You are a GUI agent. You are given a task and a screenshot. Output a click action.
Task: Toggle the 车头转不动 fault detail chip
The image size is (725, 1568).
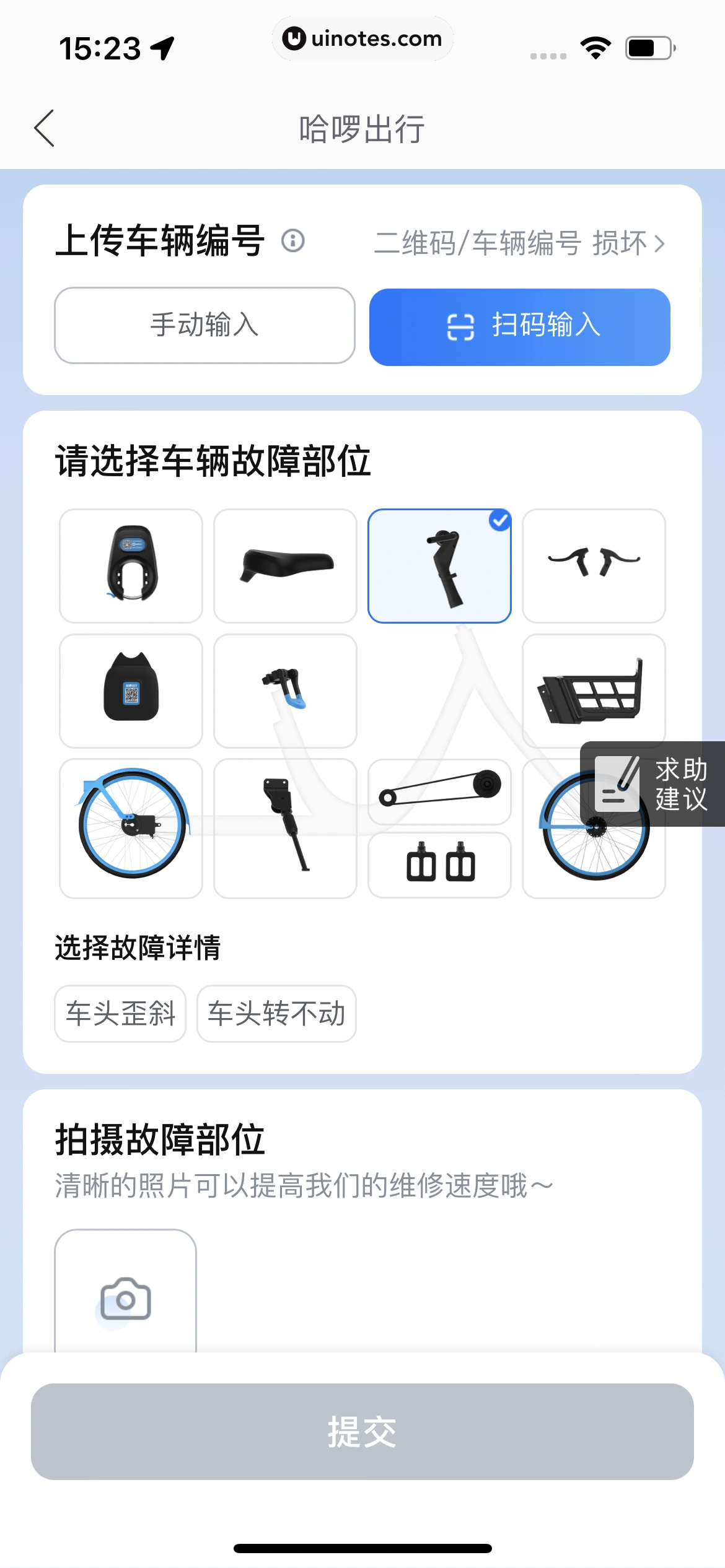(276, 1014)
